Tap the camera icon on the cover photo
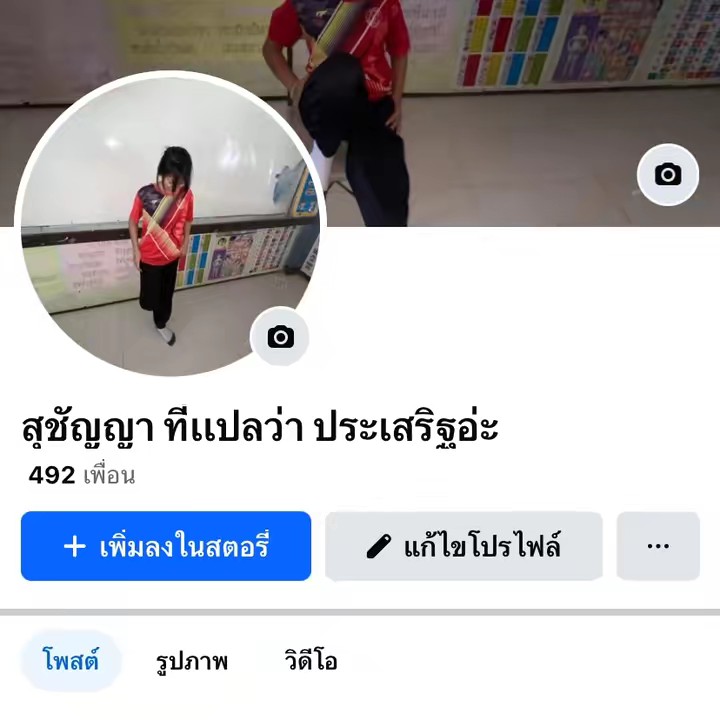This screenshot has width=720, height=720. pyautogui.click(x=667, y=175)
